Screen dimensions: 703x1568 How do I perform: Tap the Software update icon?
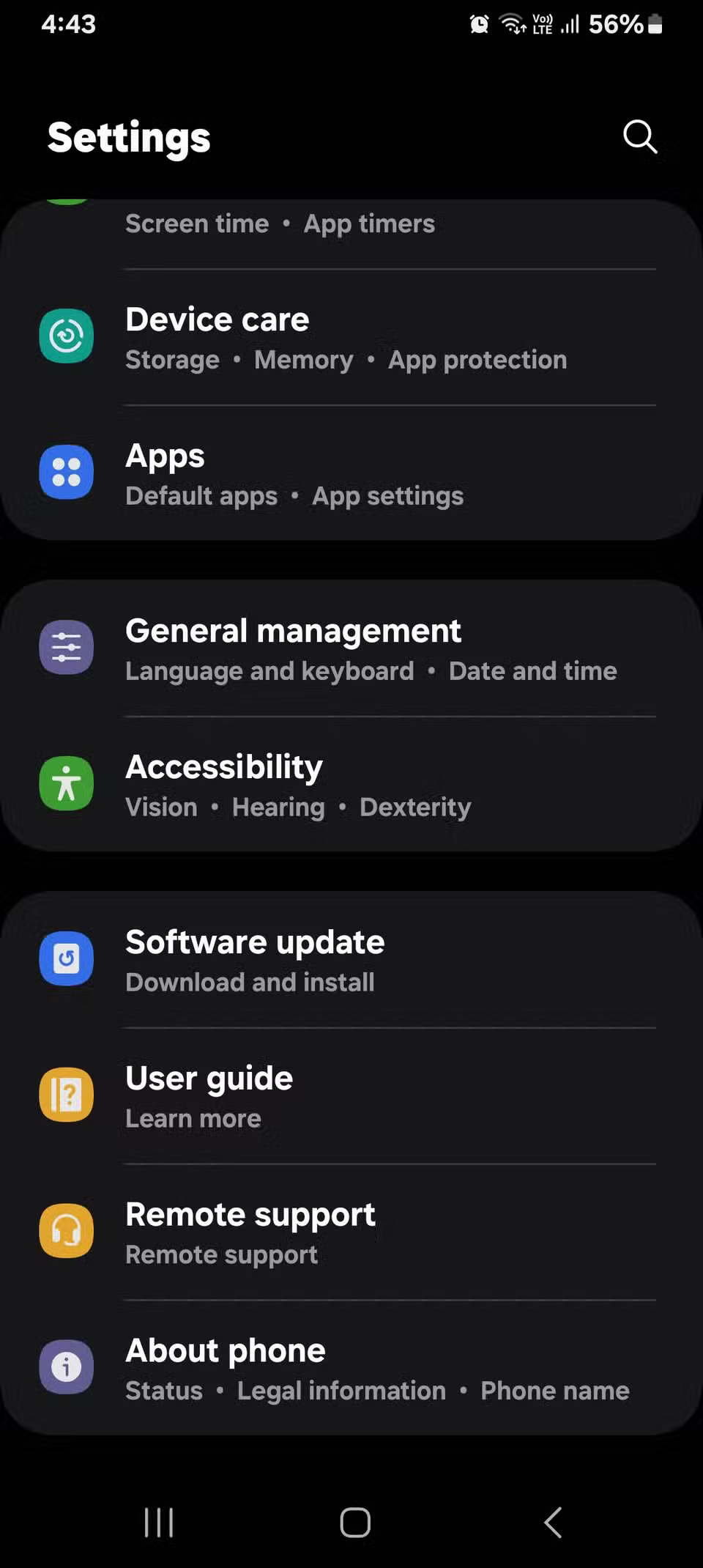click(66, 958)
